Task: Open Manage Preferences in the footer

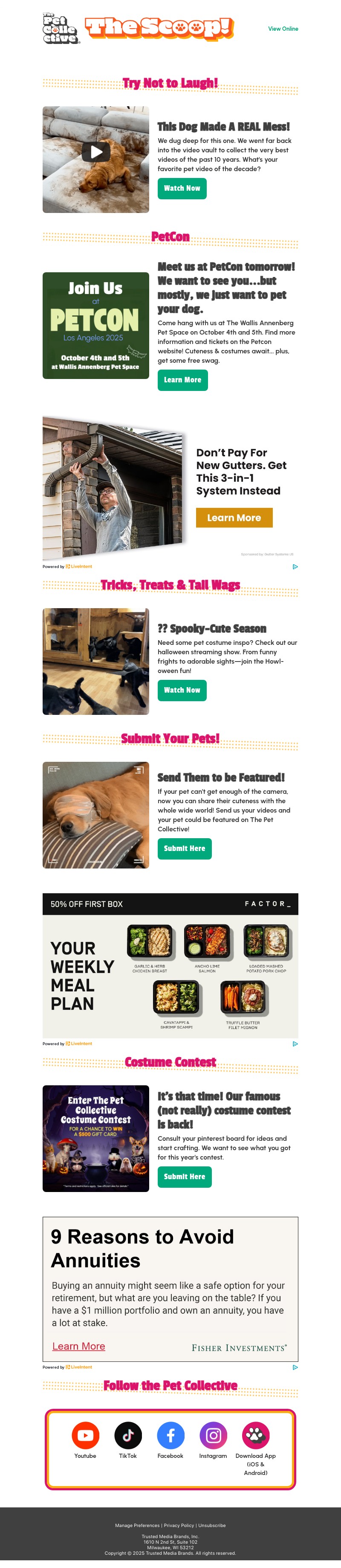Action: (x=137, y=1525)
